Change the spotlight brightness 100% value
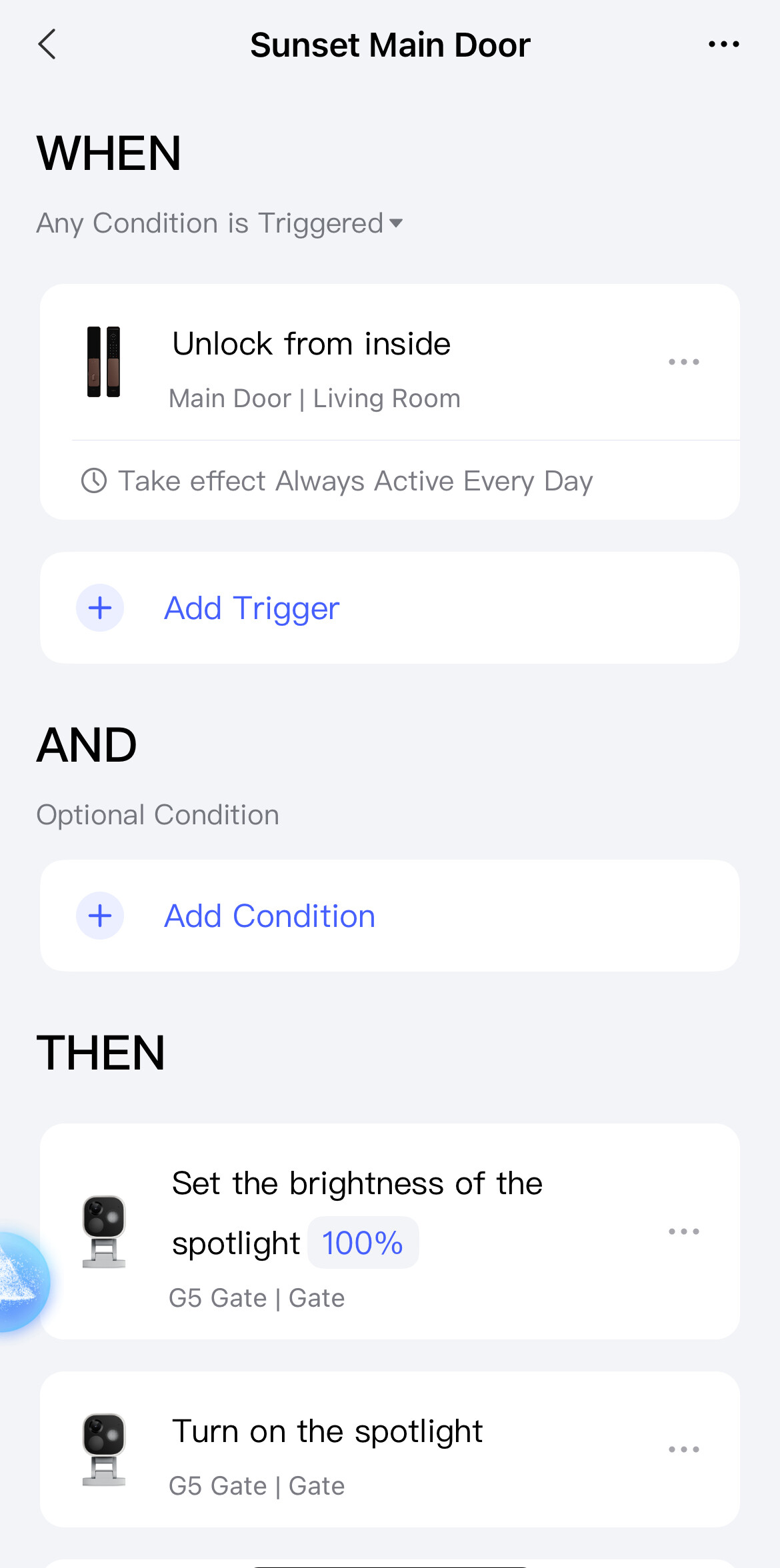The image size is (780, 1568). [x=363, y=1243]
